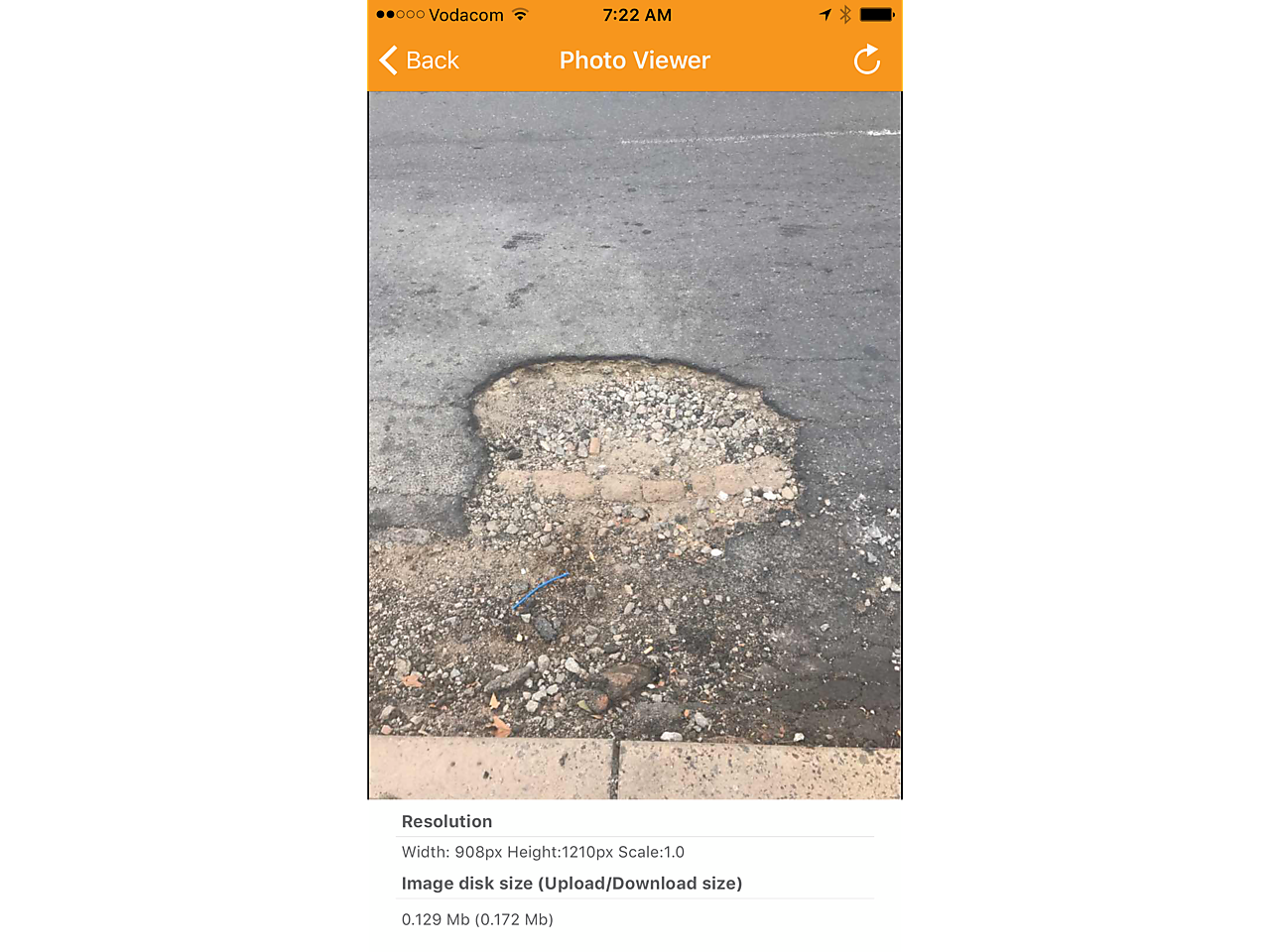Tap the rotate icon in the header
Image resolution: width=1270 pixels, height=952 pixels.
(x=867, y=60)
